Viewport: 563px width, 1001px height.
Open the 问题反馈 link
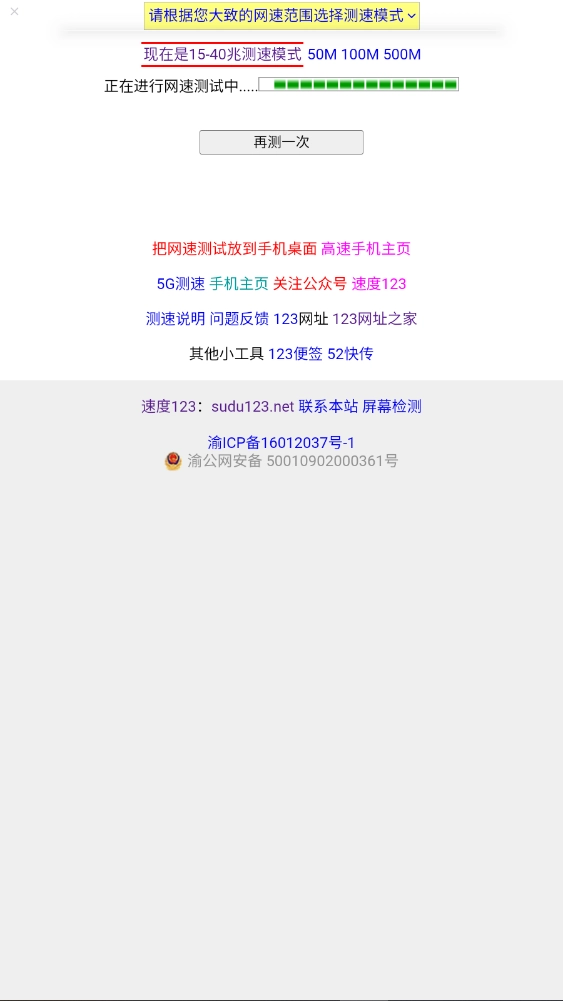[239, 319]
